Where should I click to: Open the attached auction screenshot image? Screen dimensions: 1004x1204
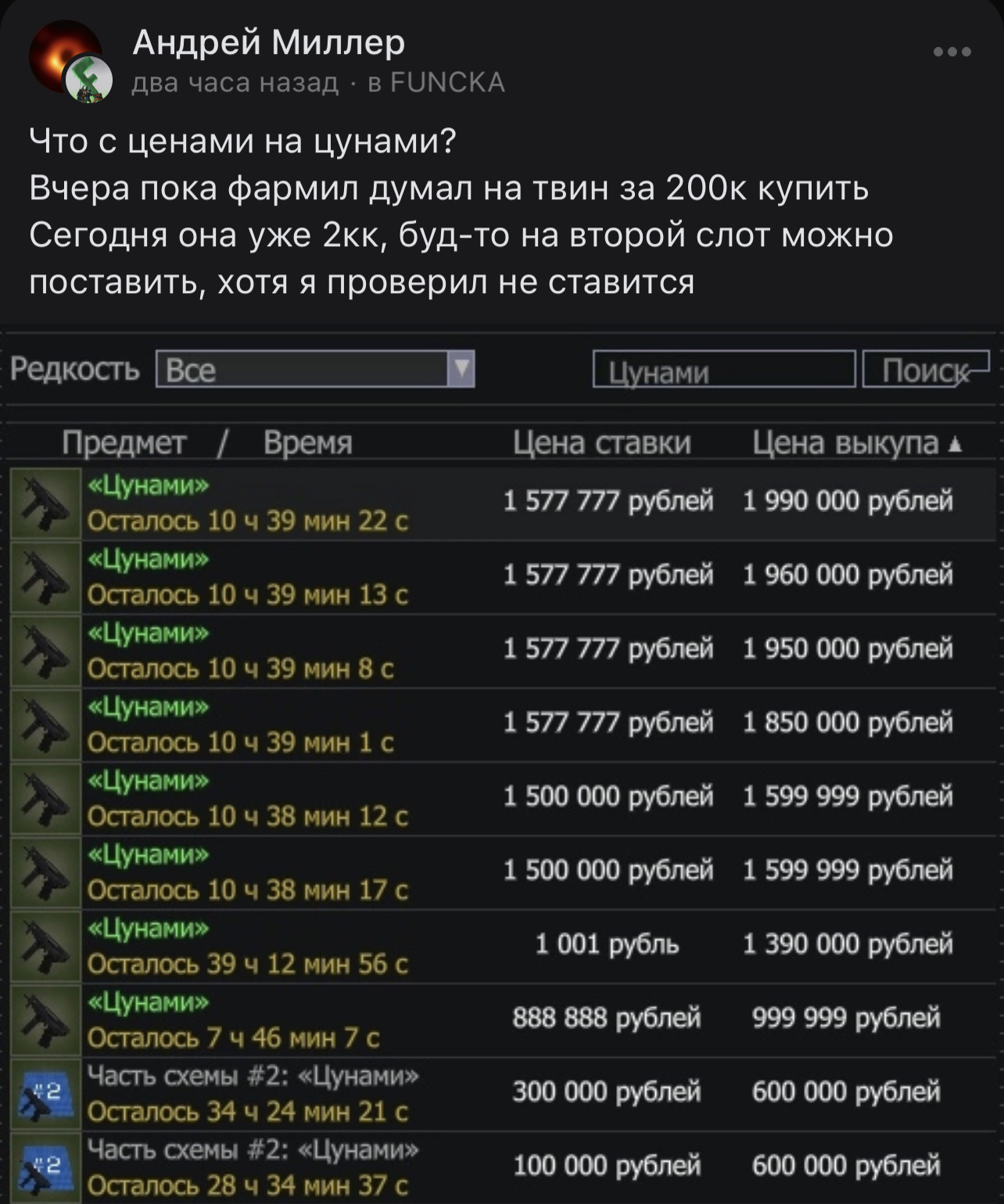502,766
